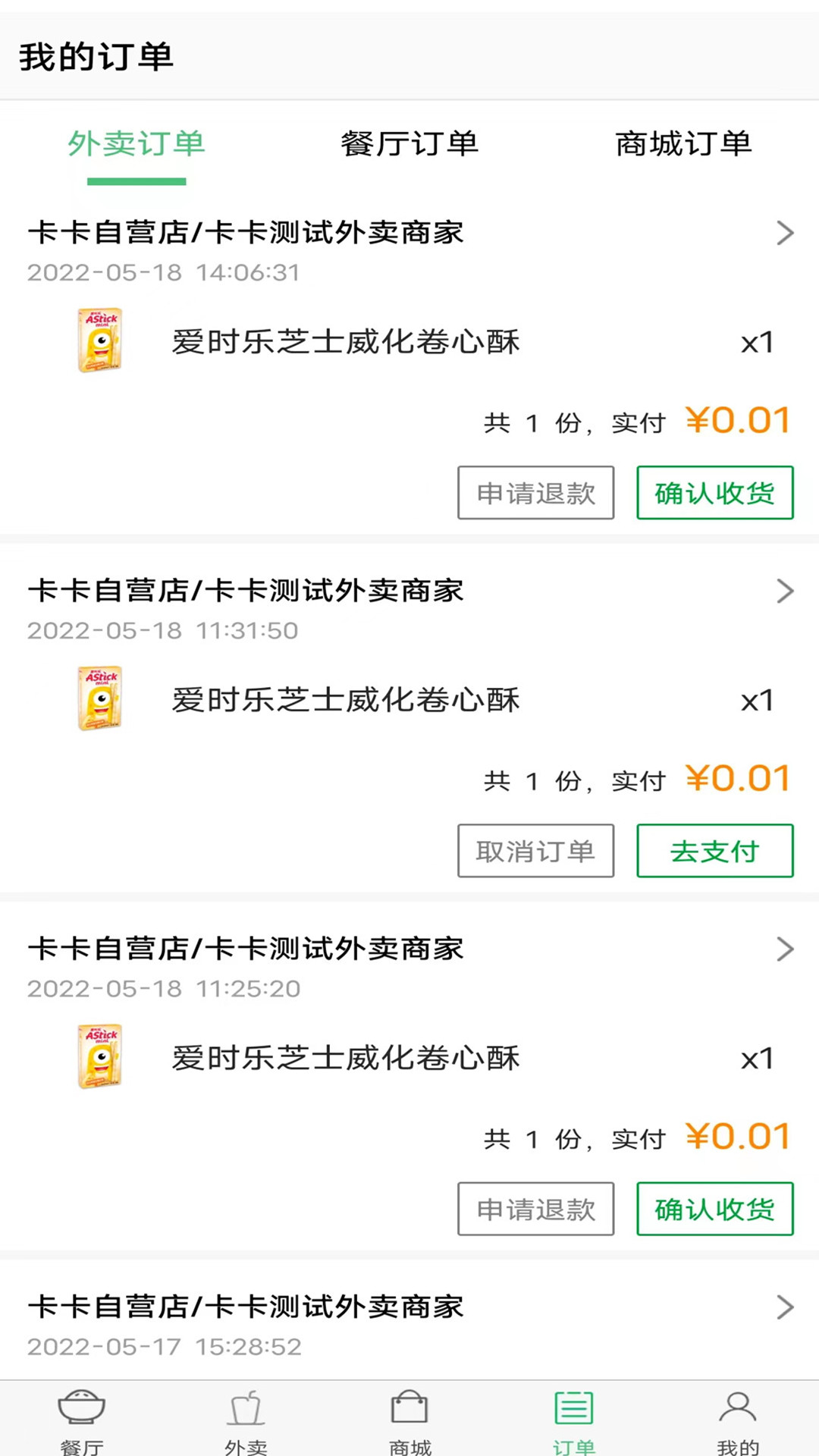The image size is (819, 1456).
Task: Open the 我的 profile tab
Action: coord(737,1420)
